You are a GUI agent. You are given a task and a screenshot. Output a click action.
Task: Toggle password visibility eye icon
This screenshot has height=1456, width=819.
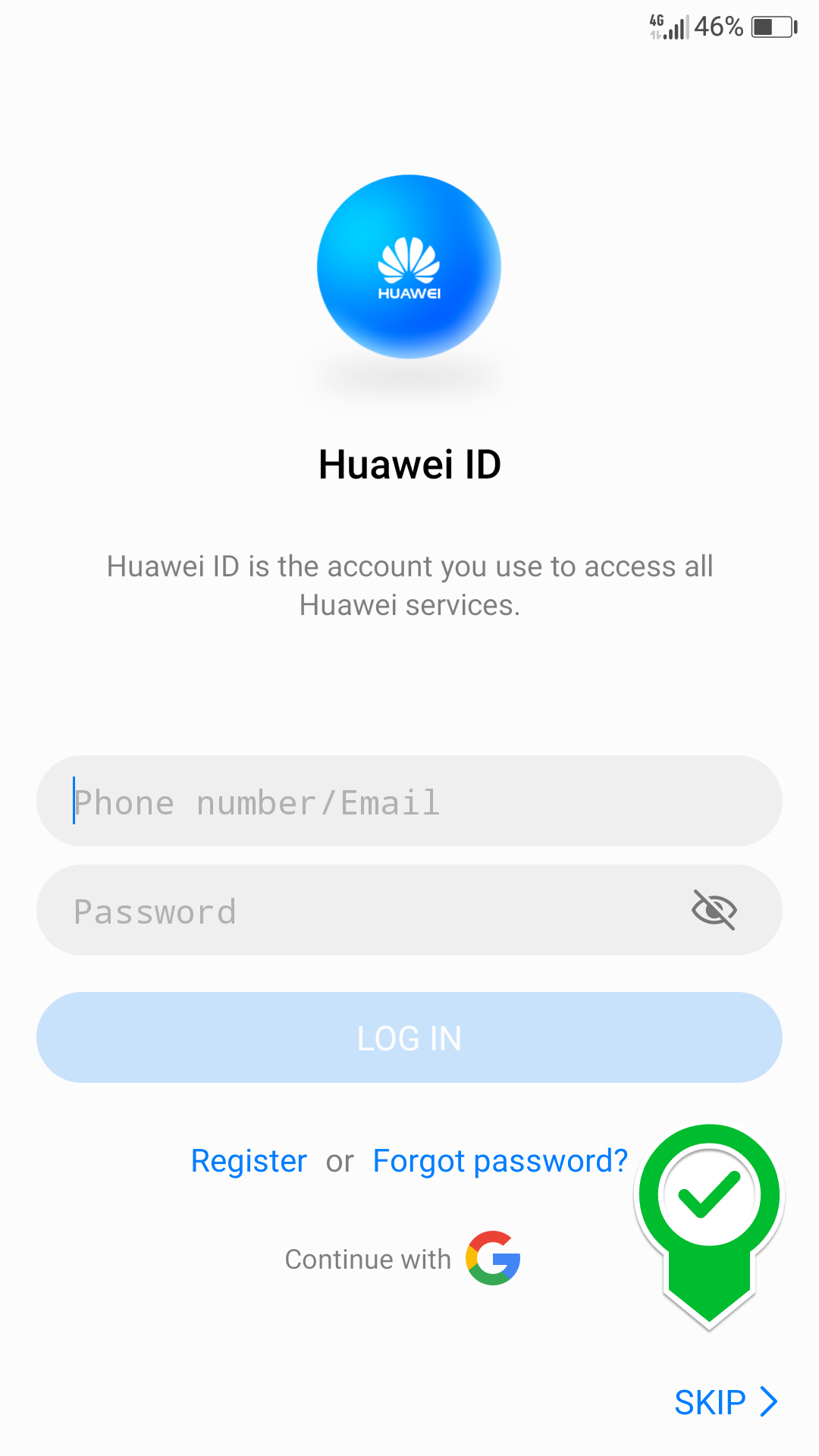714,910
